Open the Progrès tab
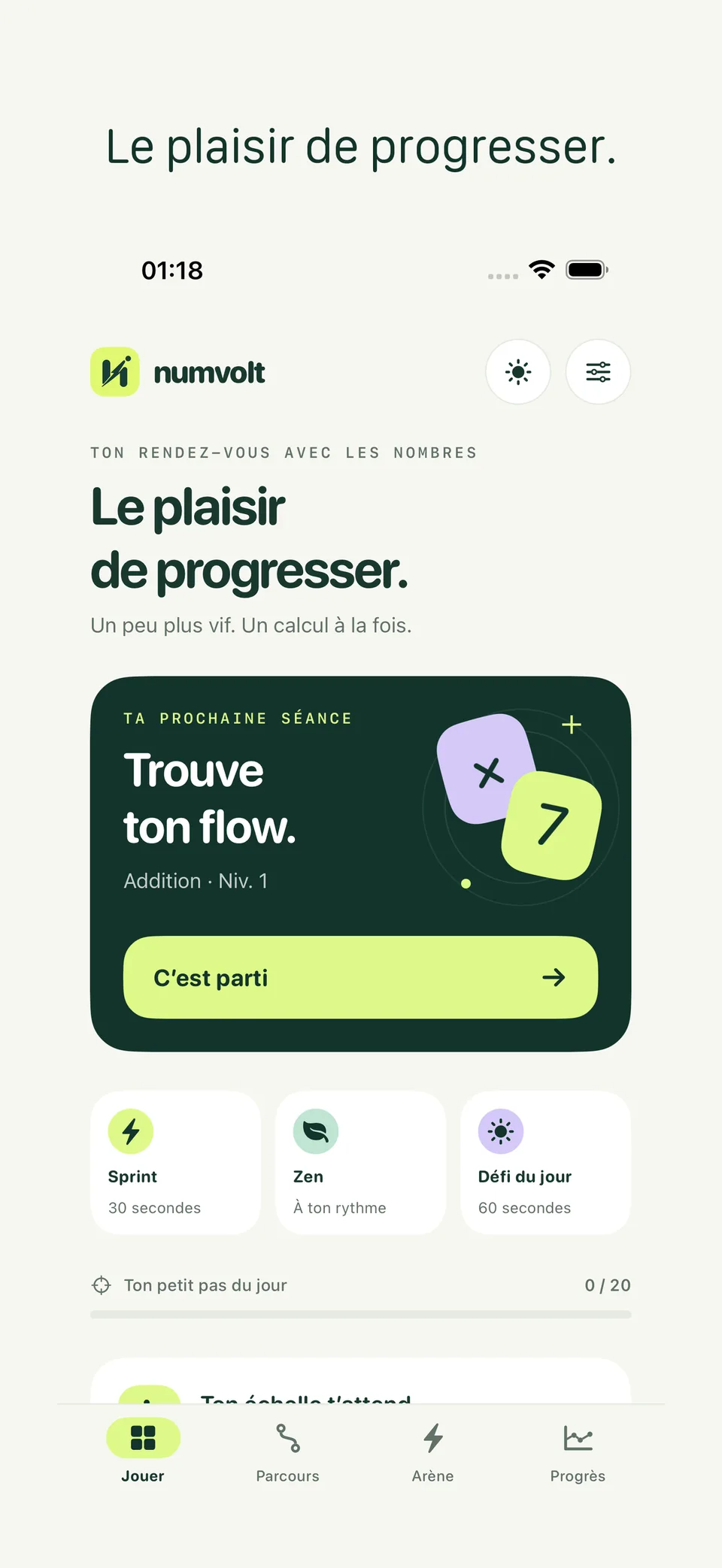This screenshot has width=722, height=1568. (578, 1452)
